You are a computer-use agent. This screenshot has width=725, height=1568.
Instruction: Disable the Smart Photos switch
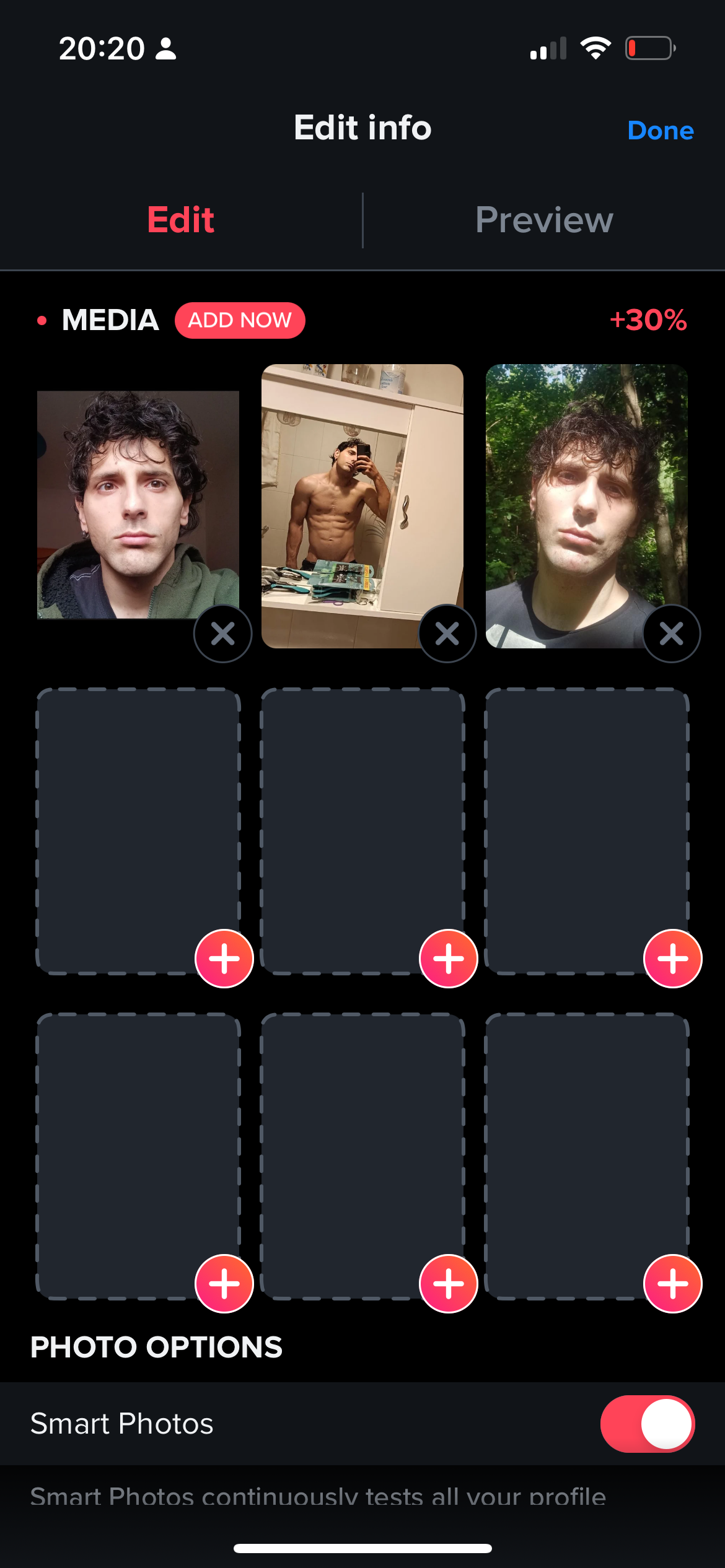point(647,1423)
